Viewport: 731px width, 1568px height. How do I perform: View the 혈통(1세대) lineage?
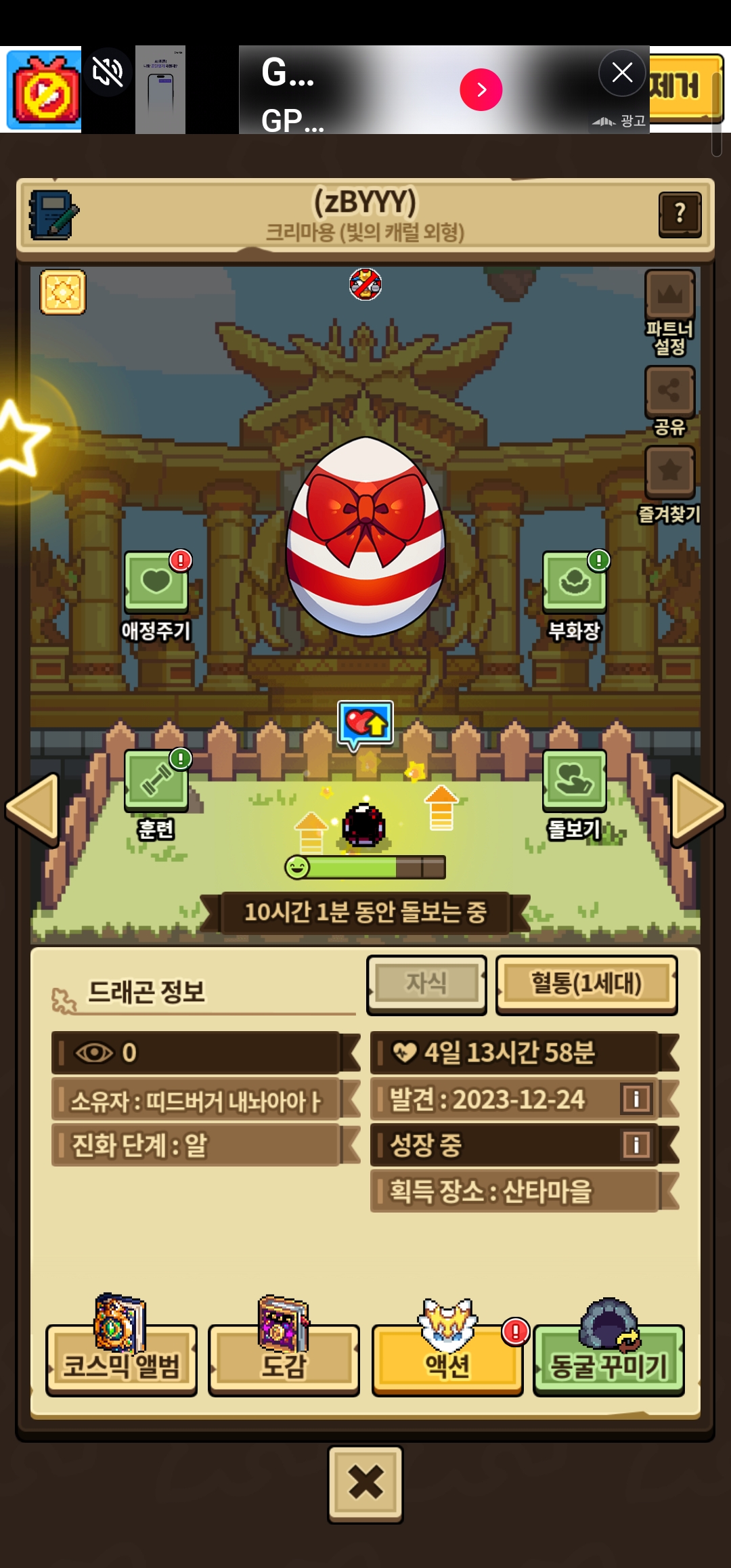click(x=586, y=984)
